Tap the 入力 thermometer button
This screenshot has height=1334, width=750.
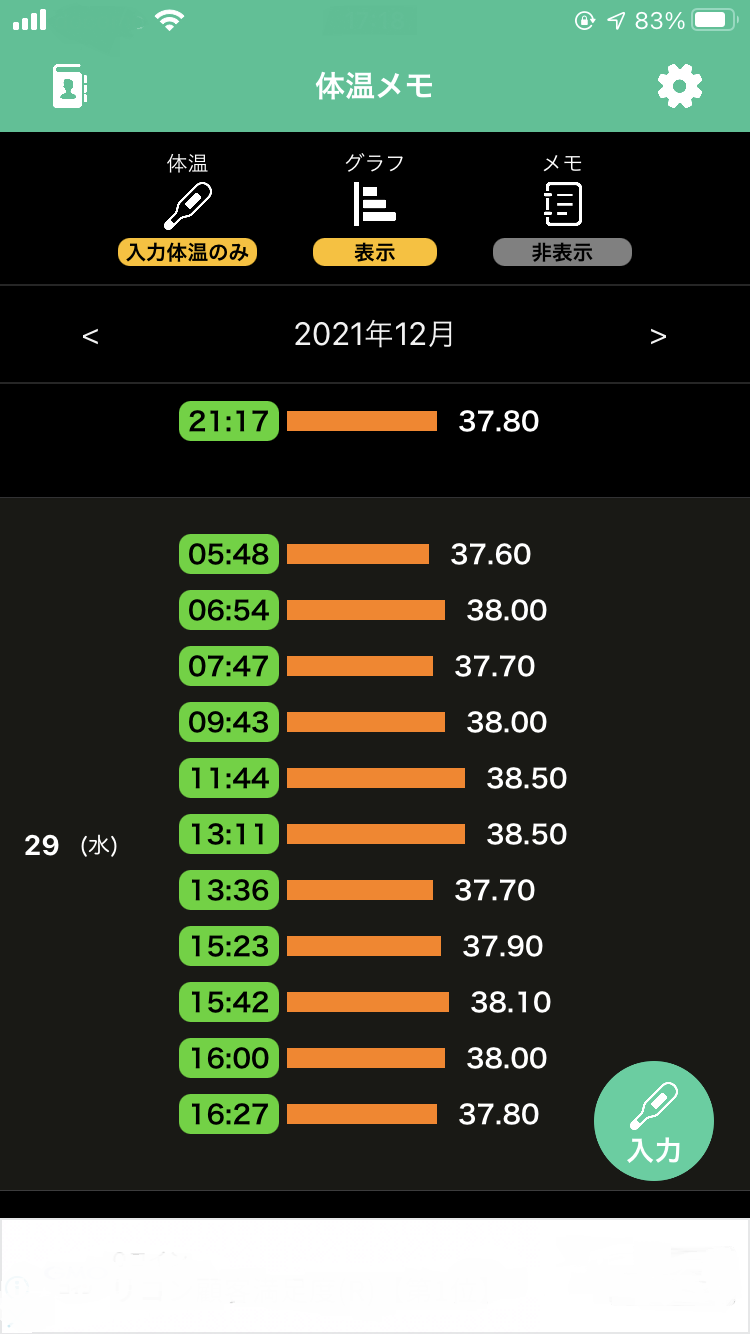654,1121
